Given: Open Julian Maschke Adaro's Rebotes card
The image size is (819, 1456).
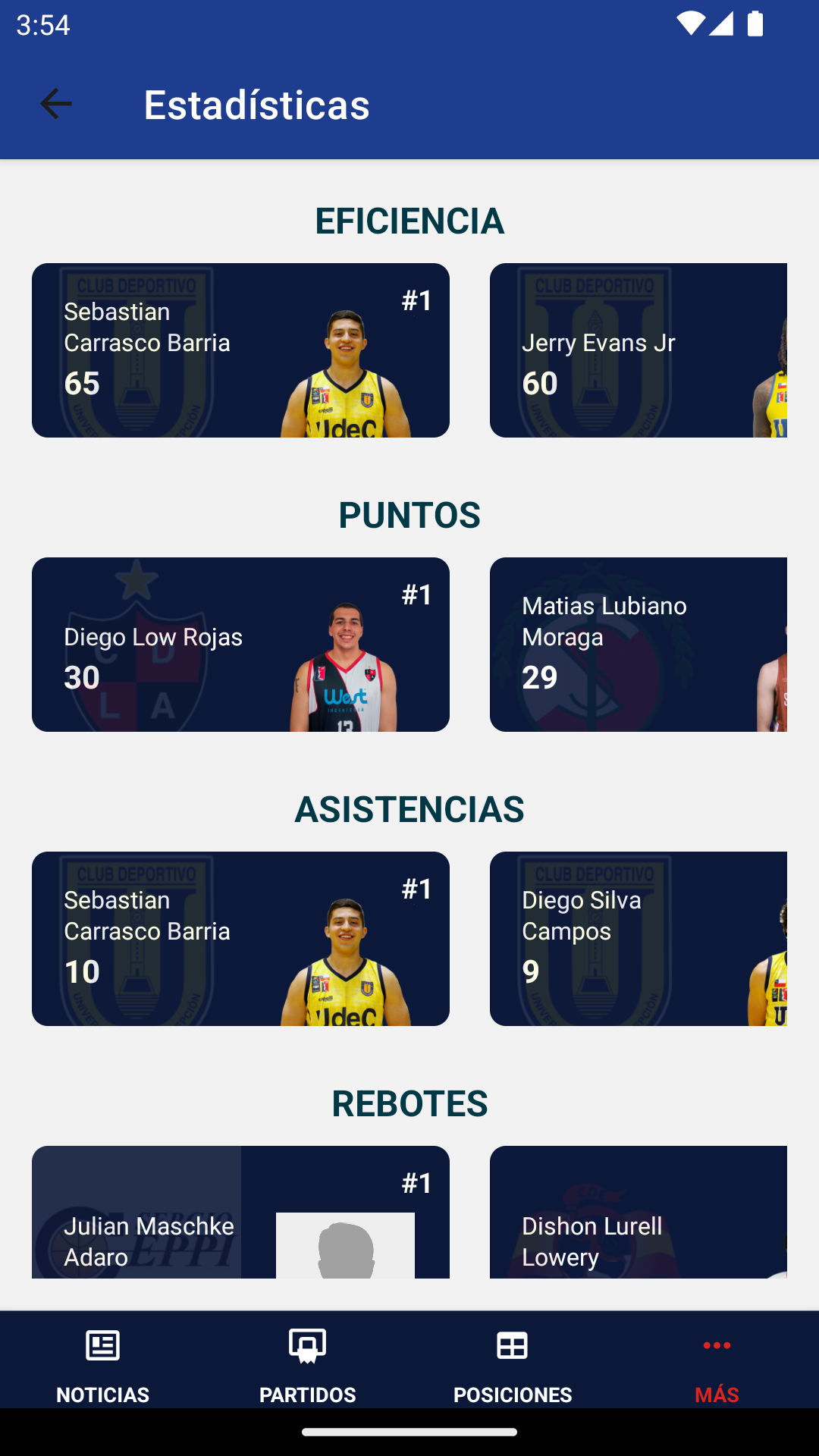Looking at the screenshot, I should [x=240, y=1212].
